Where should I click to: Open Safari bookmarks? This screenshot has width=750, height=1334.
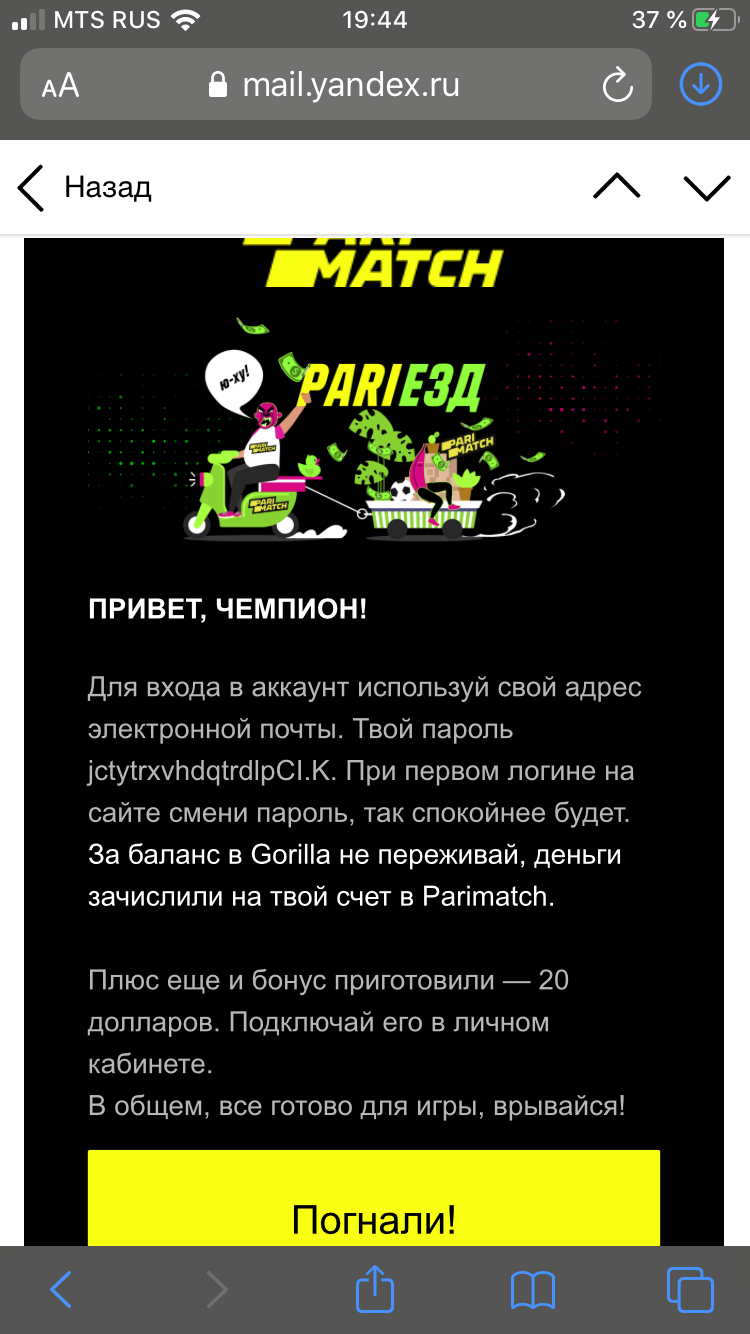tap(532, 1290)
